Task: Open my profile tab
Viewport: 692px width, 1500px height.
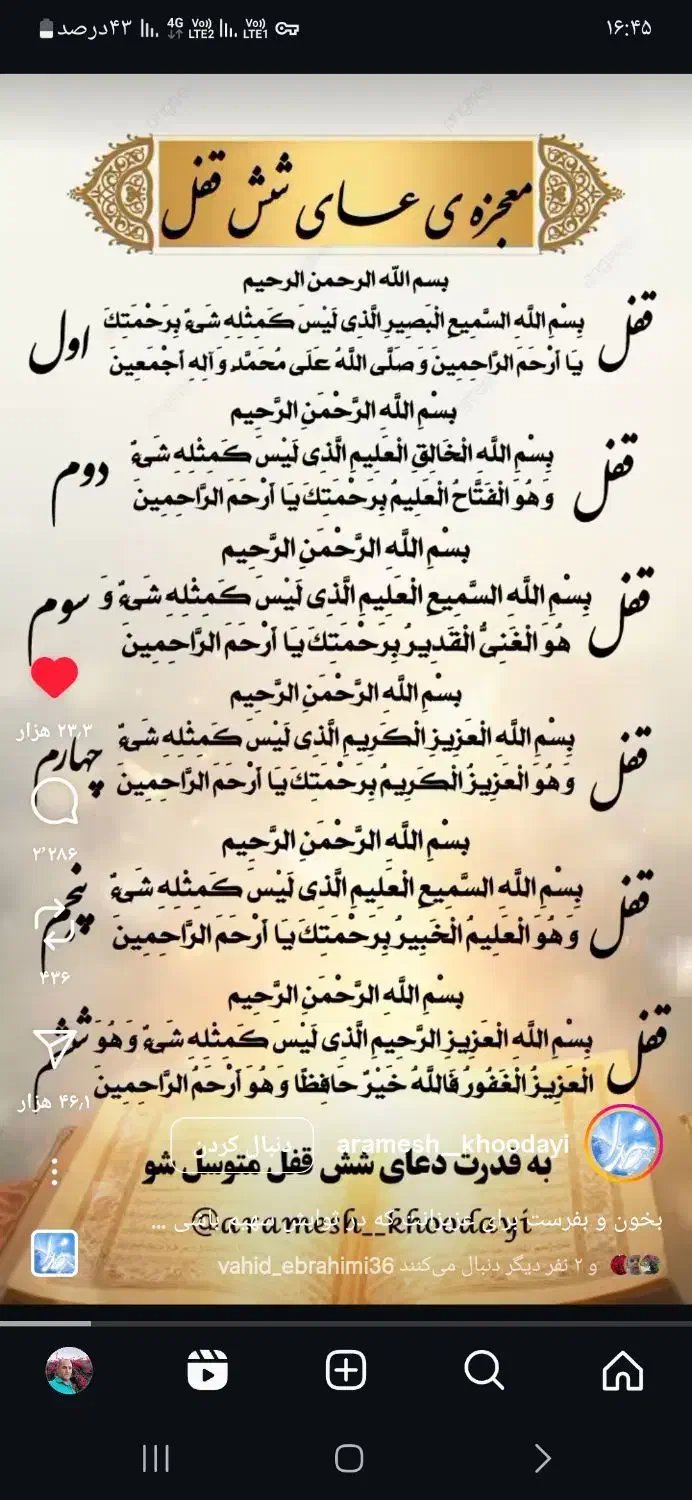Action: coord(69,1370)
